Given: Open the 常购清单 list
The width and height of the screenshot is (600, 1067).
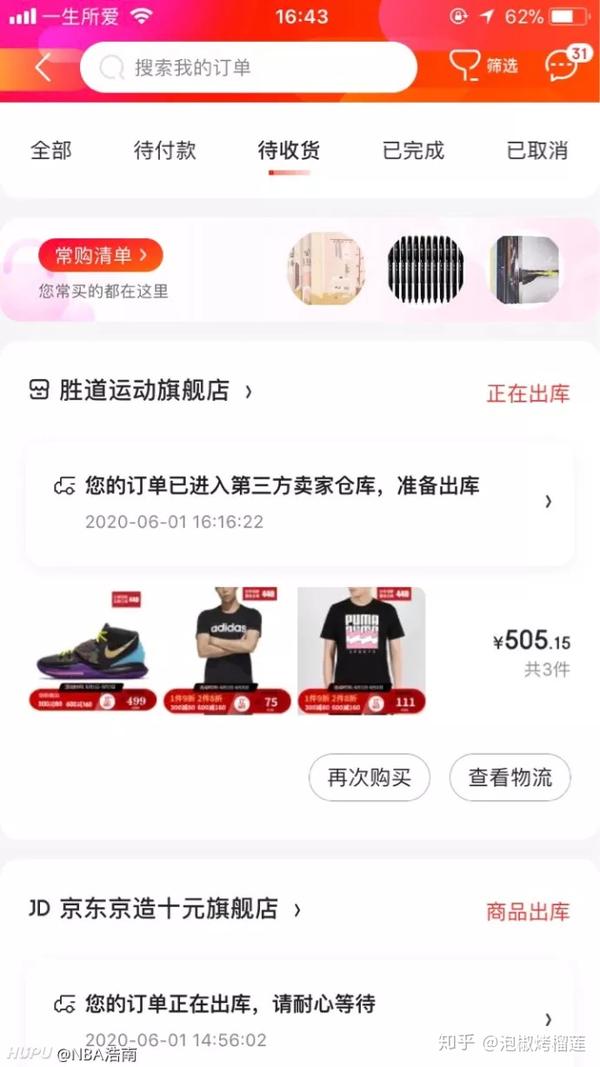Looking at the screenshot, I should coord(100,256).
